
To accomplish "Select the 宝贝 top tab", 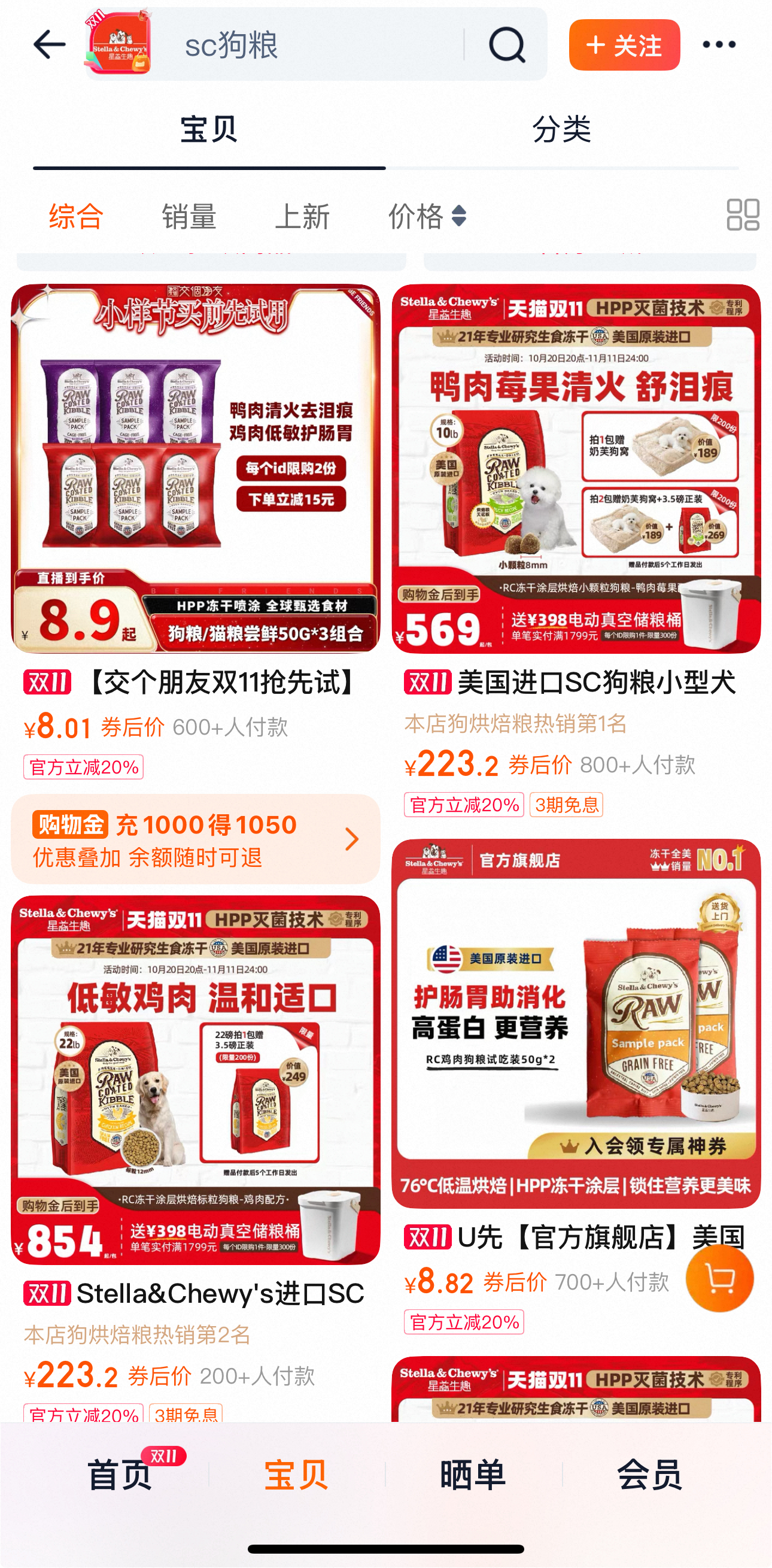I will pos(209,130).
